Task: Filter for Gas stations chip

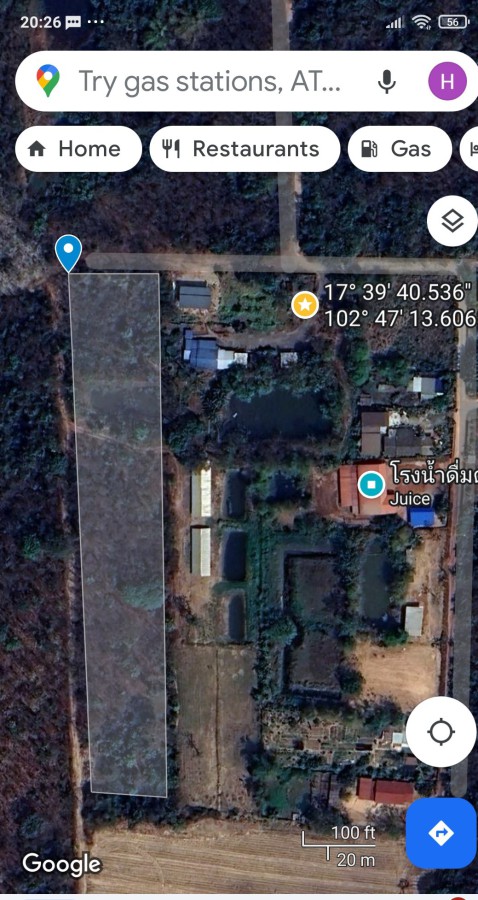Action: coord(400,149)
